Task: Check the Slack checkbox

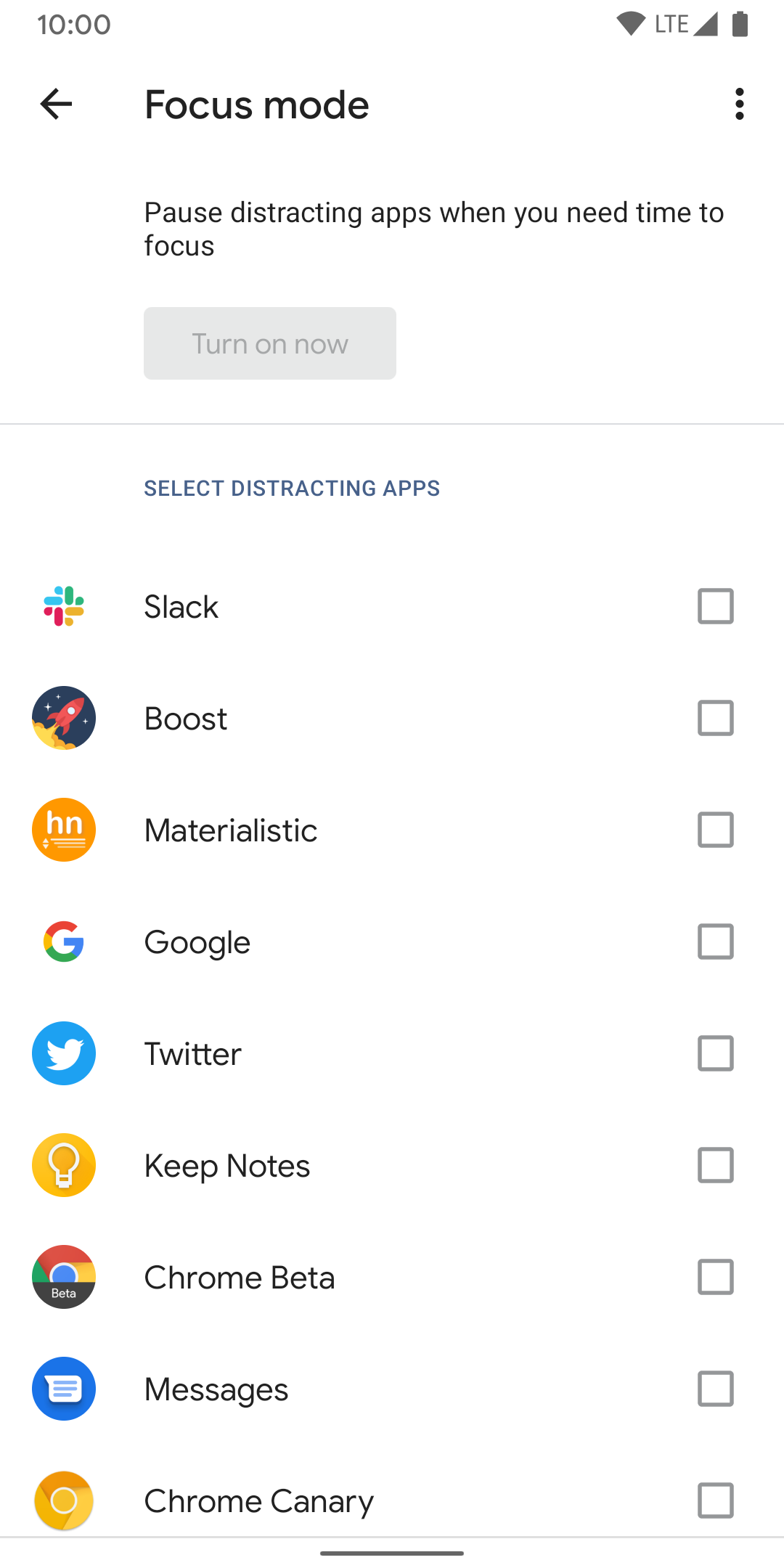Action: pyautogui.click(x=716, y=606)
